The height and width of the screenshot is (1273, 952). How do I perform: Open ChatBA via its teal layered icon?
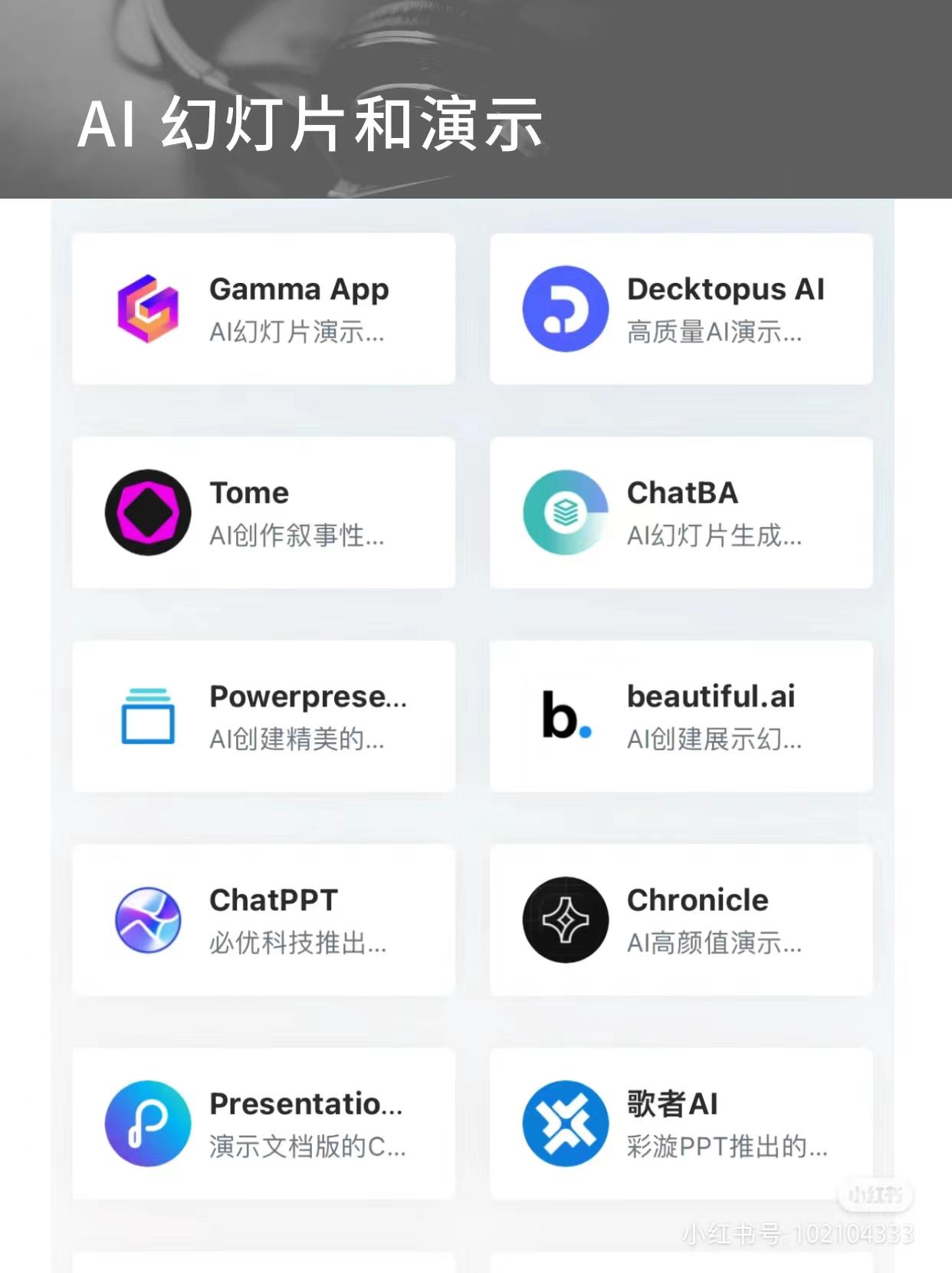click(x=565, y=512)
